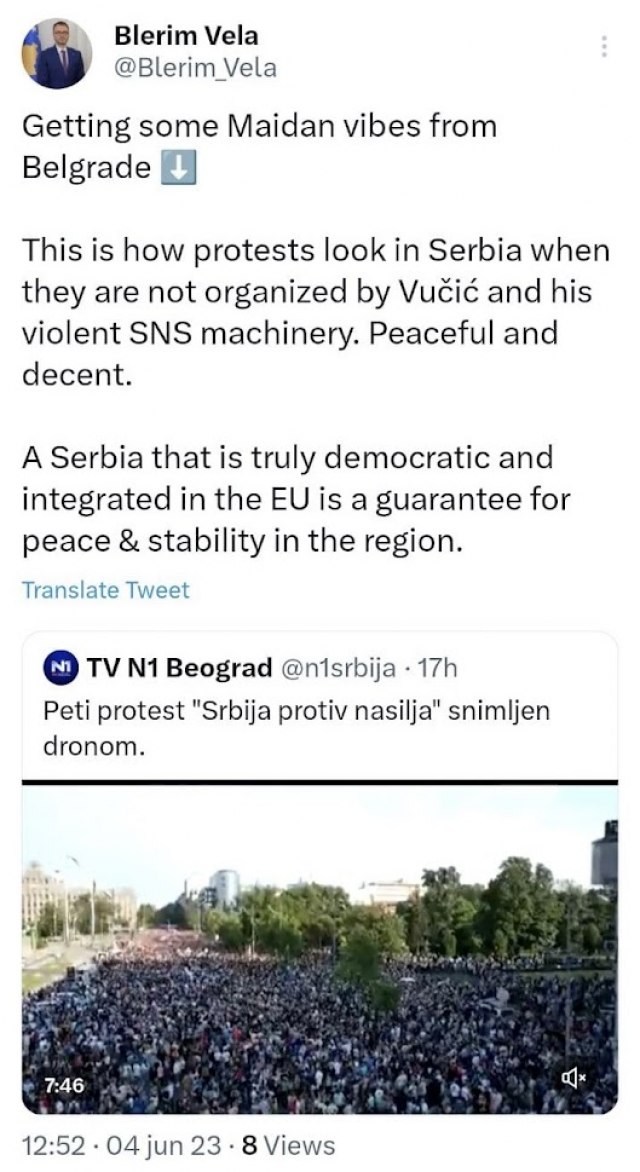Viewport: 640px width, 1172px height.
Task: Unmute the video sound
Action: (x=574, y=1077)
